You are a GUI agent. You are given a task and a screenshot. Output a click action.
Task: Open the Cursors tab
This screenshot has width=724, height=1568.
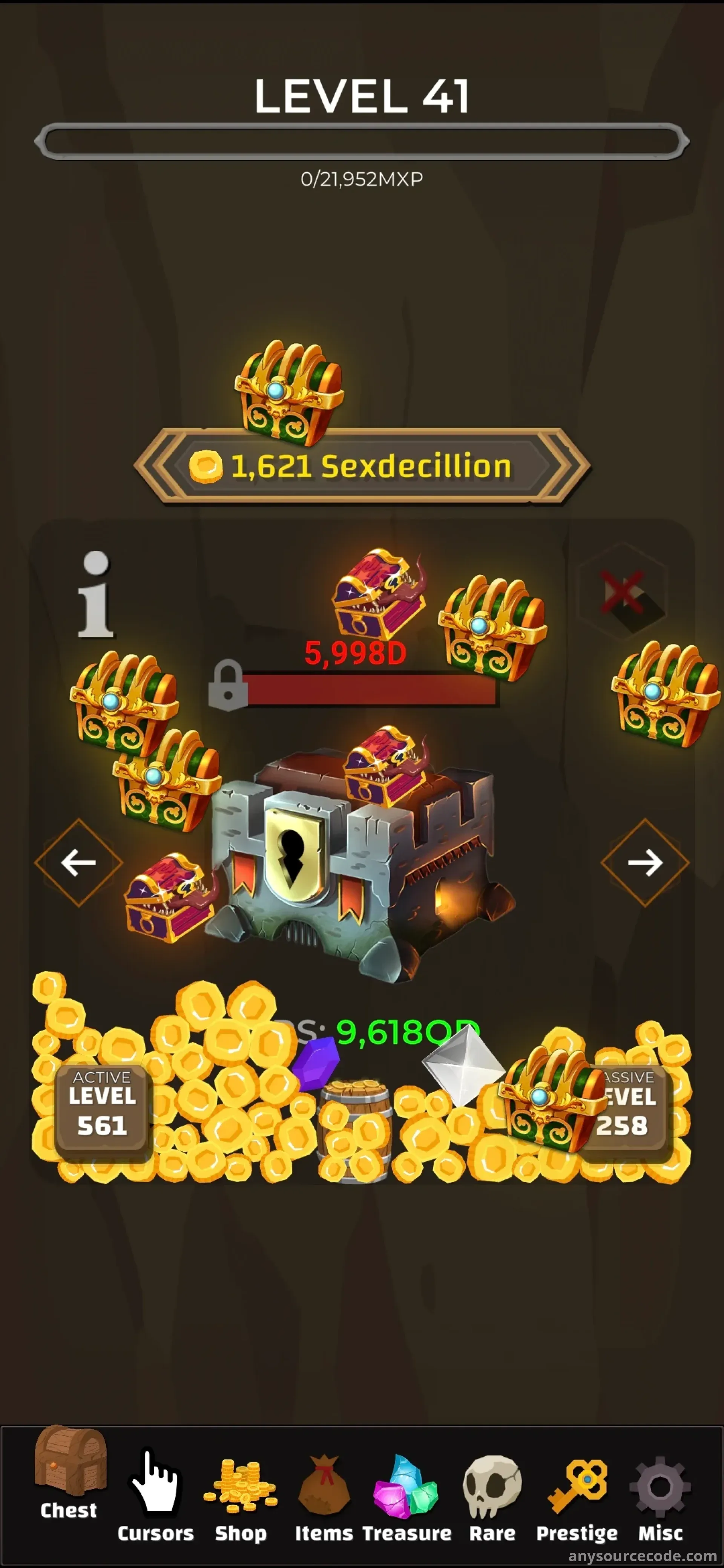155,1495
